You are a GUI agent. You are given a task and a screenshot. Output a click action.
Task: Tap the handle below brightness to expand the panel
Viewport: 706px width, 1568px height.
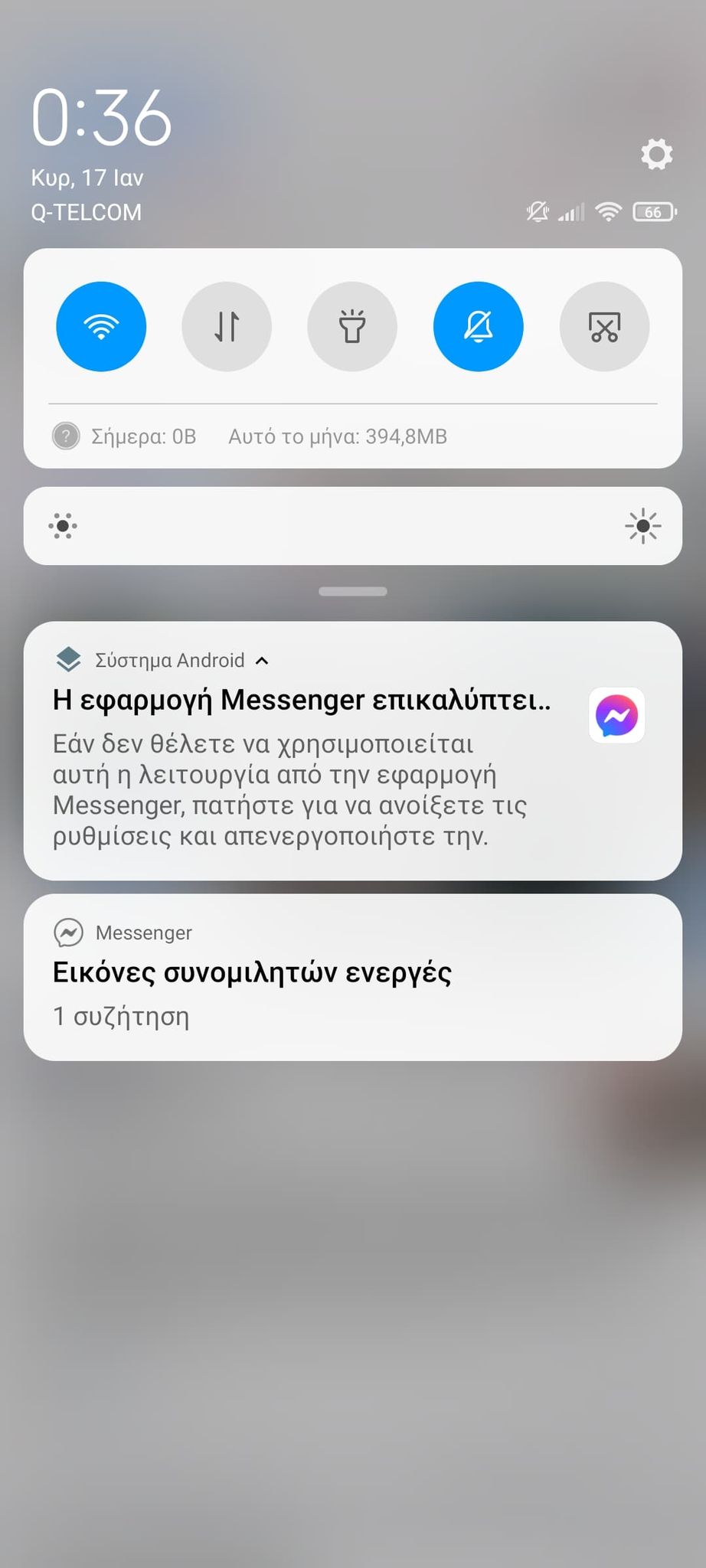(352, 591)
